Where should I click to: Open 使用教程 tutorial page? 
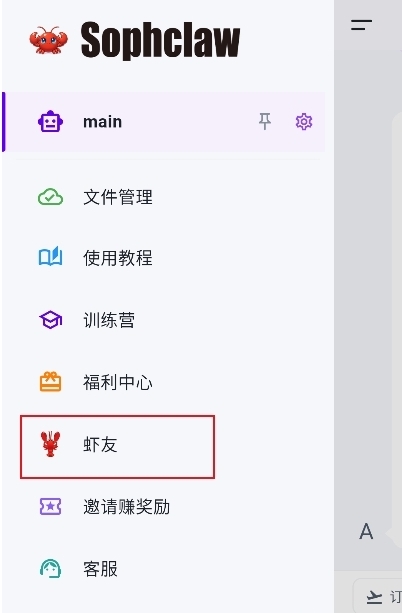coord(118,258)
